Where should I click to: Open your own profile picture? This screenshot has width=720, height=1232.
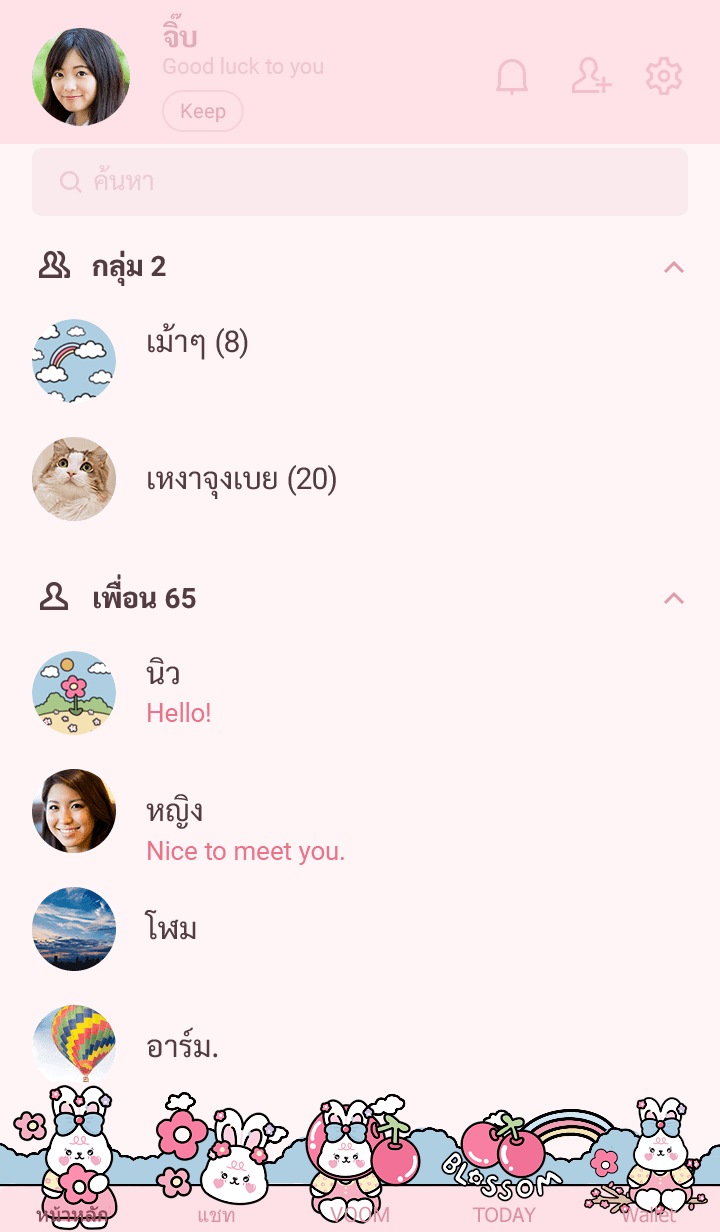click(x=81, y=77)
